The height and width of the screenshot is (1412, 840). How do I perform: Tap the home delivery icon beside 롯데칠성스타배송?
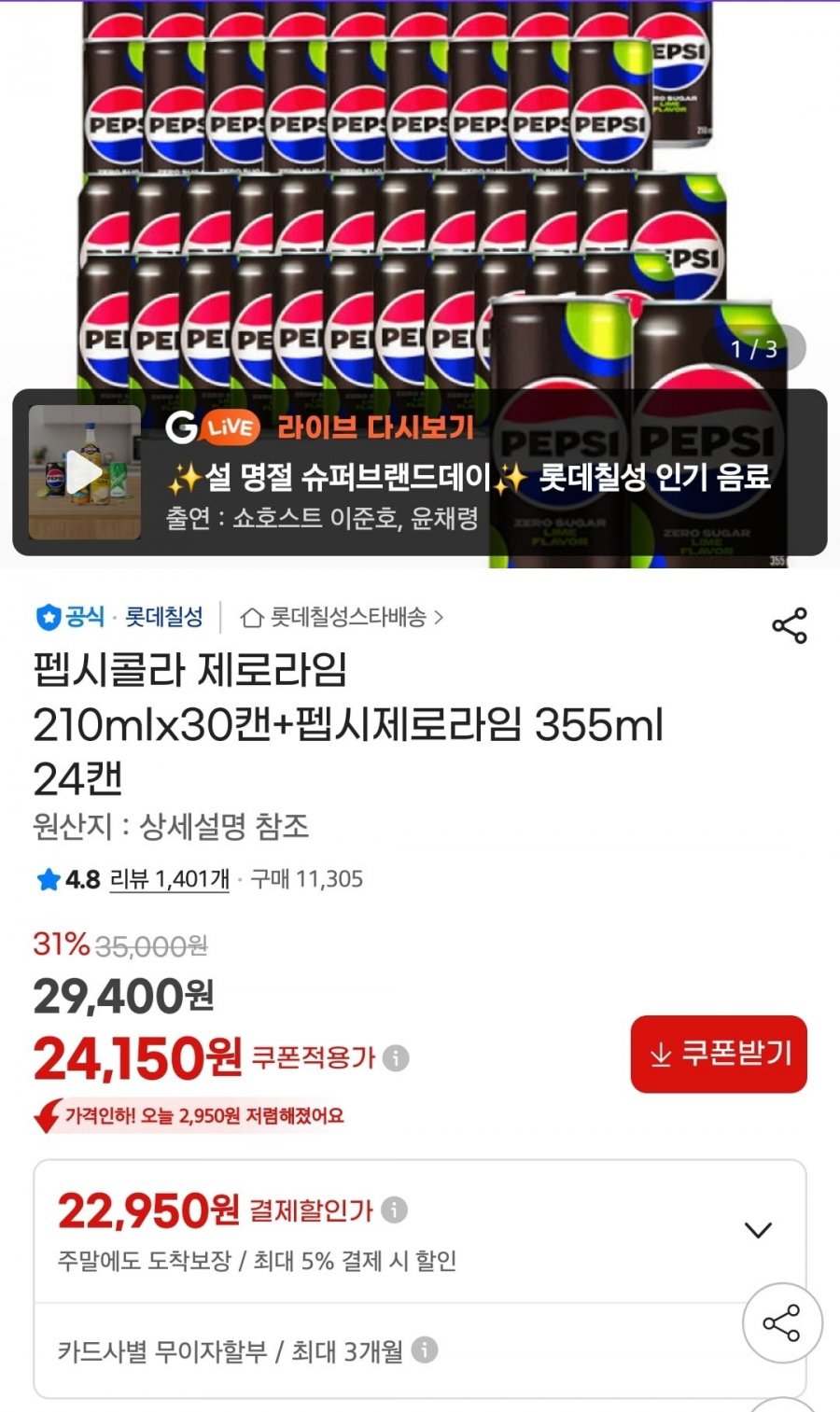pyautogui.click(x=249, y=617)
